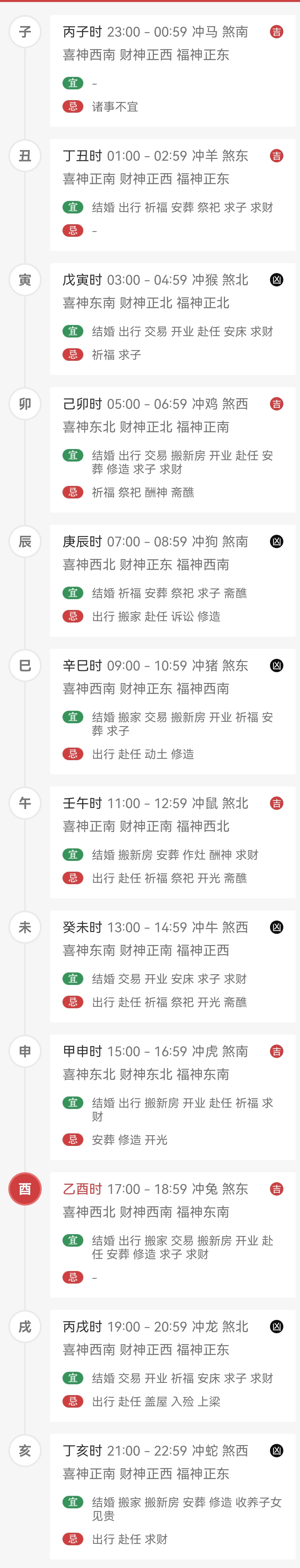Choose the 戌 hour timeline node
Screen dimensions: 300x1568
pyautogui.click(x=25, y=1326)
